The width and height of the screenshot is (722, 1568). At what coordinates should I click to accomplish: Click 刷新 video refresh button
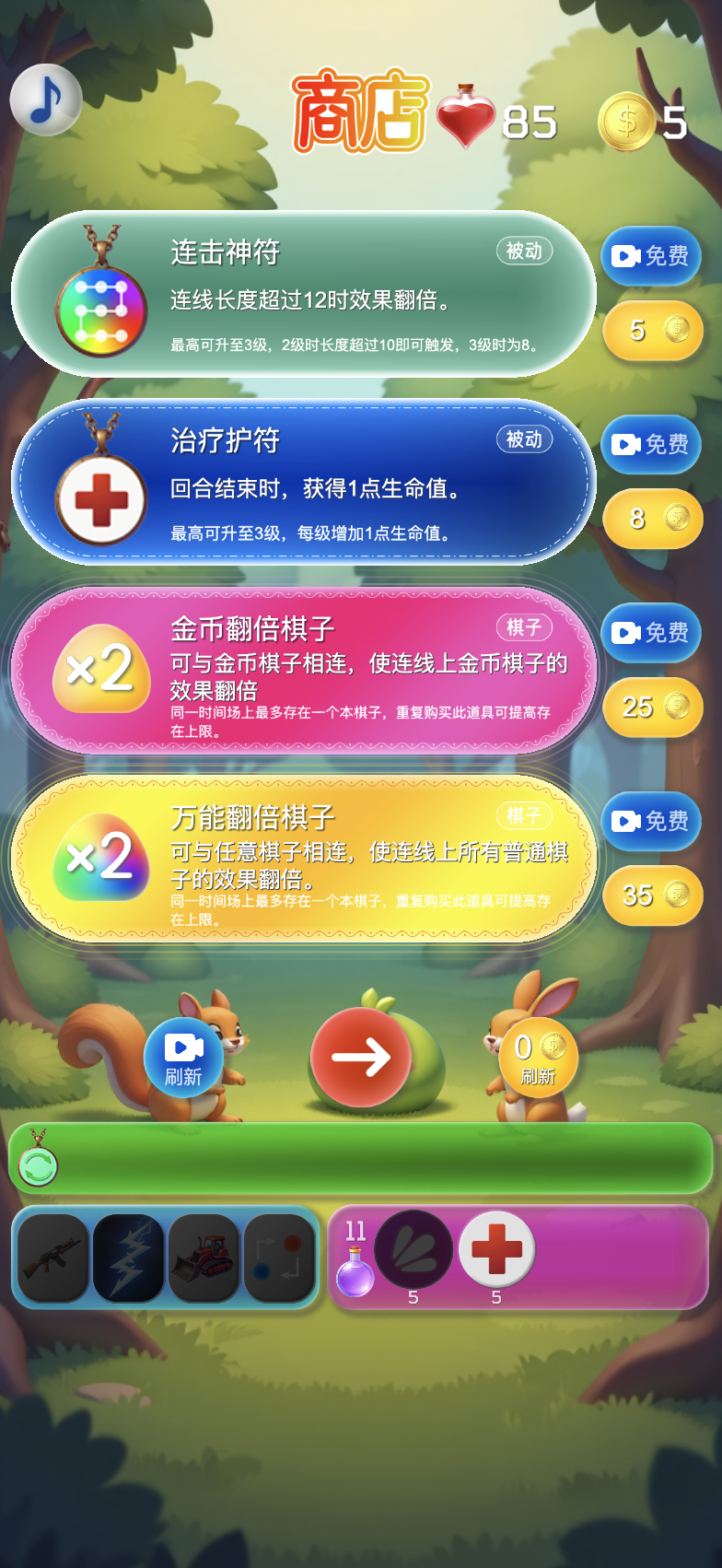click(x=182, y=1056)
